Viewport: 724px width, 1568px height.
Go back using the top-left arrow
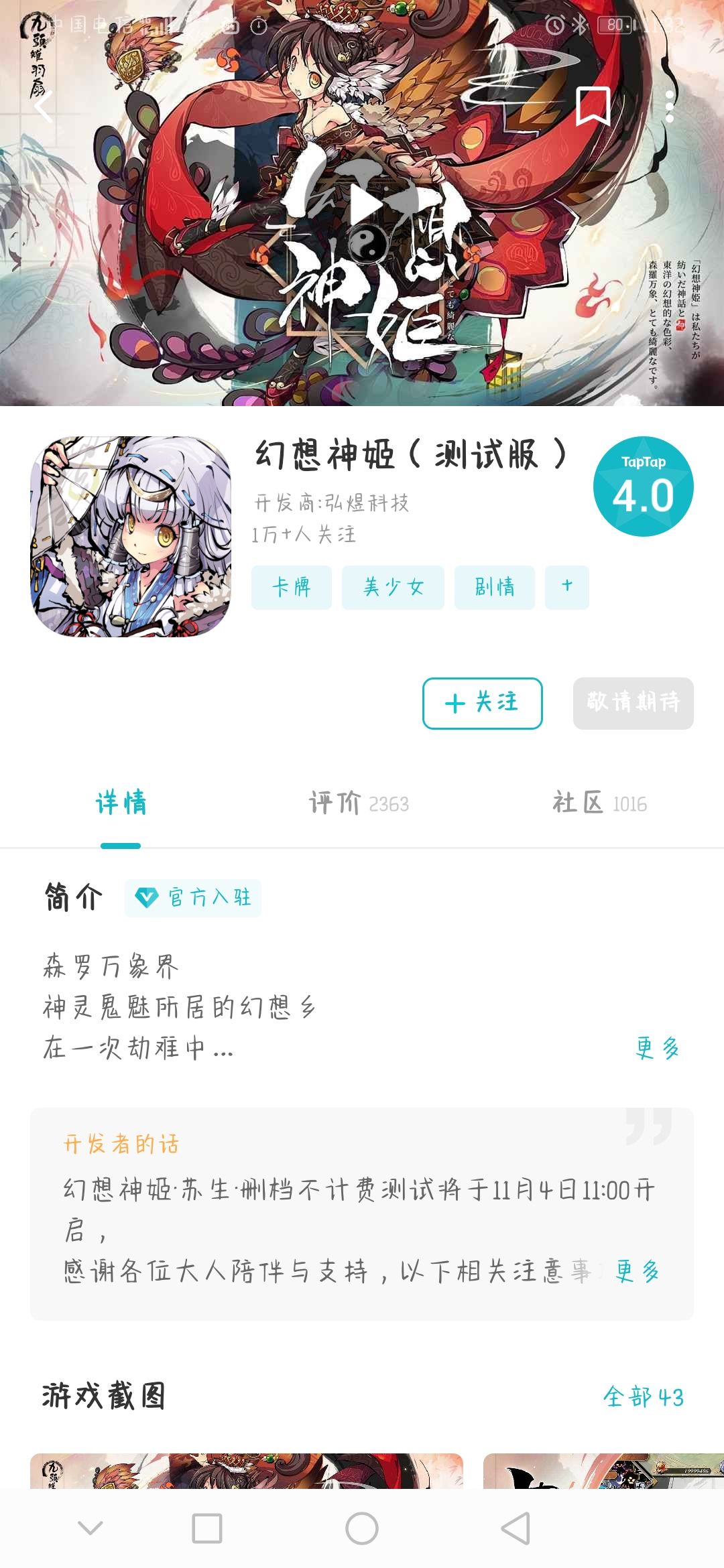(43, 106)
